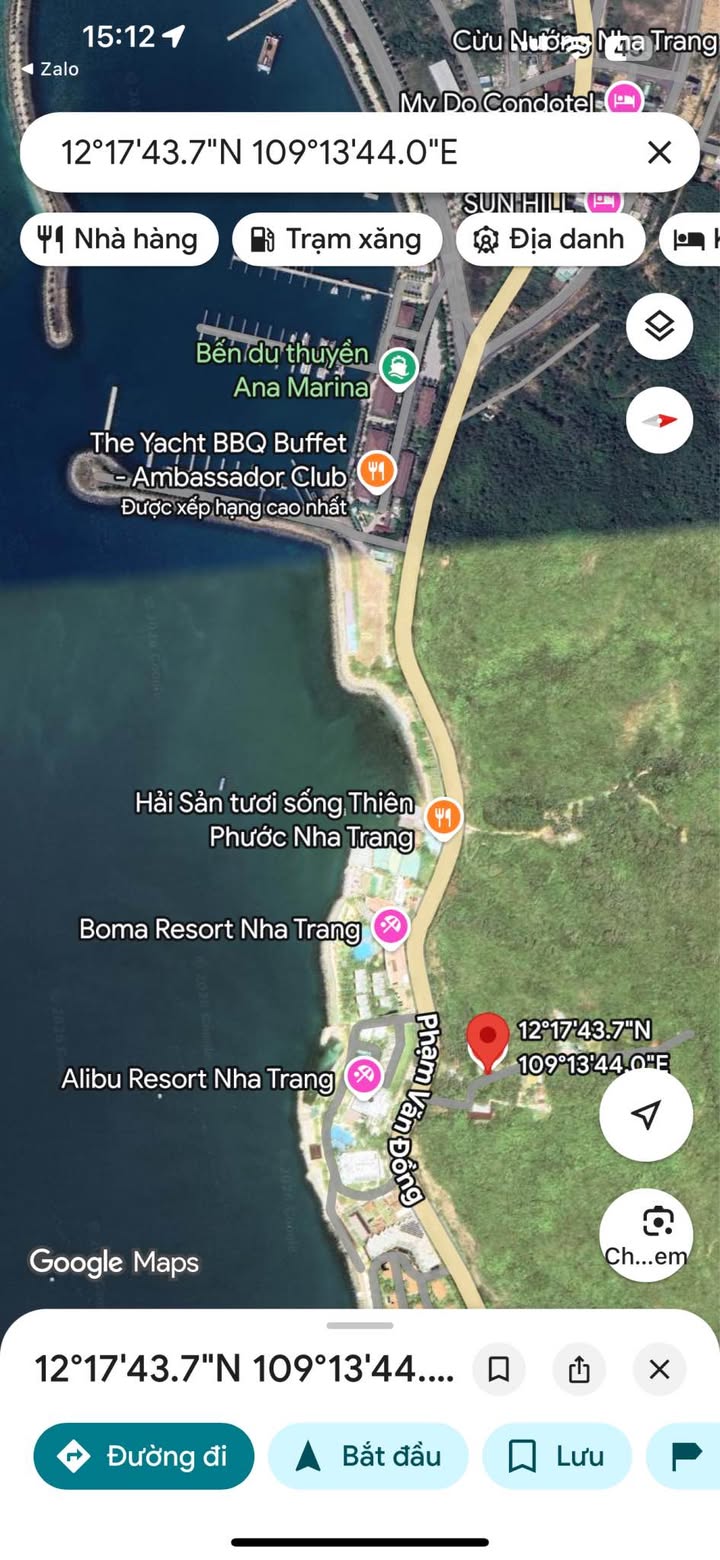Image resolution: width=720 pixels, height=1560 pixels.
Task: Center map on my location
Action: [x=646, y=1114]
